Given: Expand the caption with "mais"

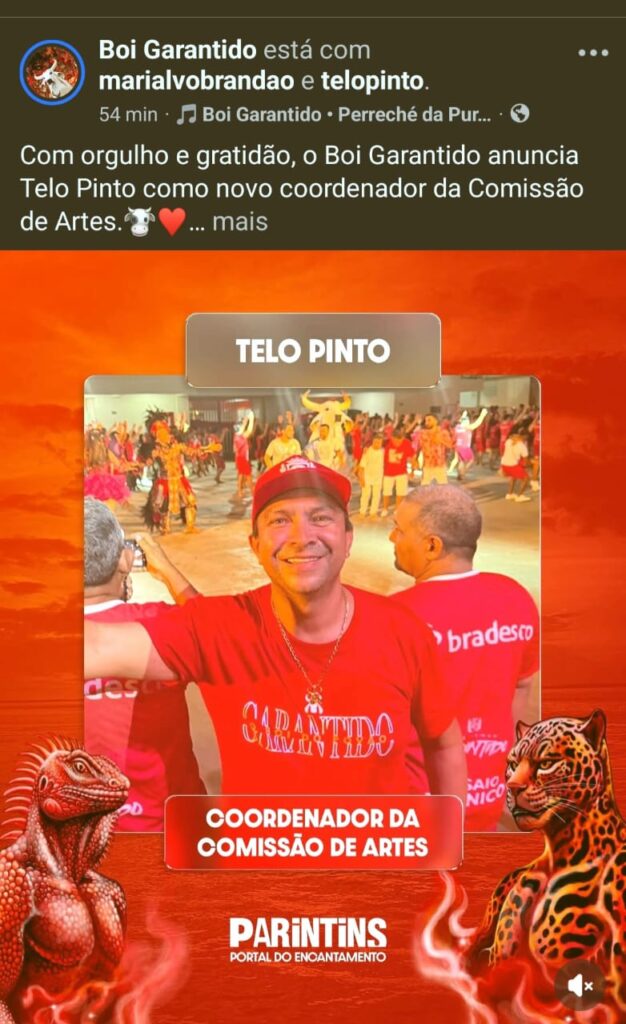Looking at the screenshot, I should click(240, 221).
